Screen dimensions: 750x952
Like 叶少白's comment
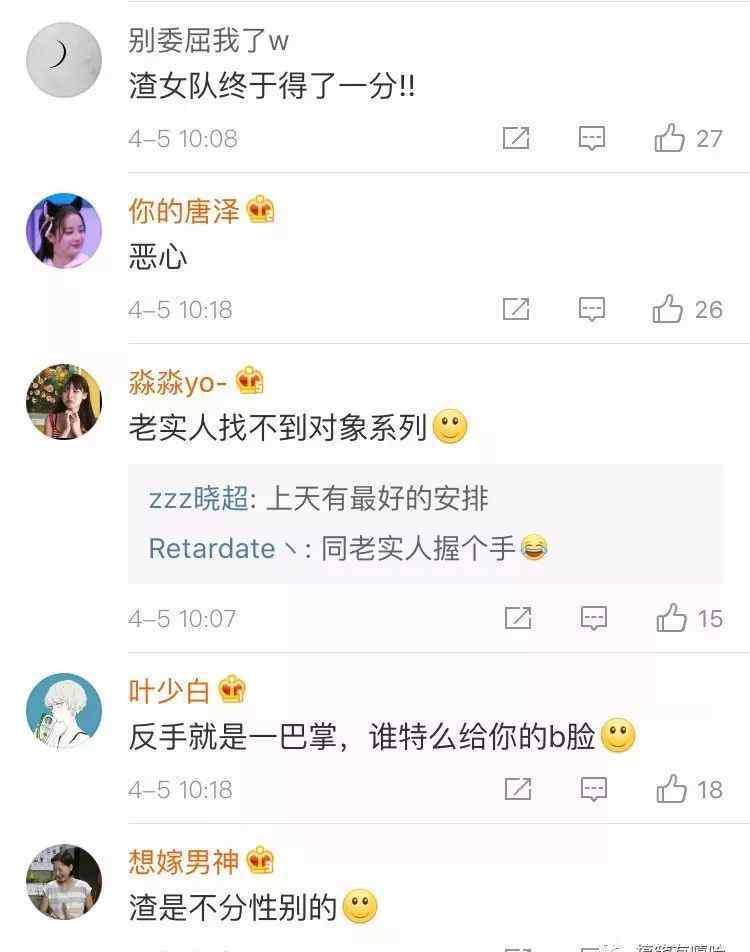(671, 789)
